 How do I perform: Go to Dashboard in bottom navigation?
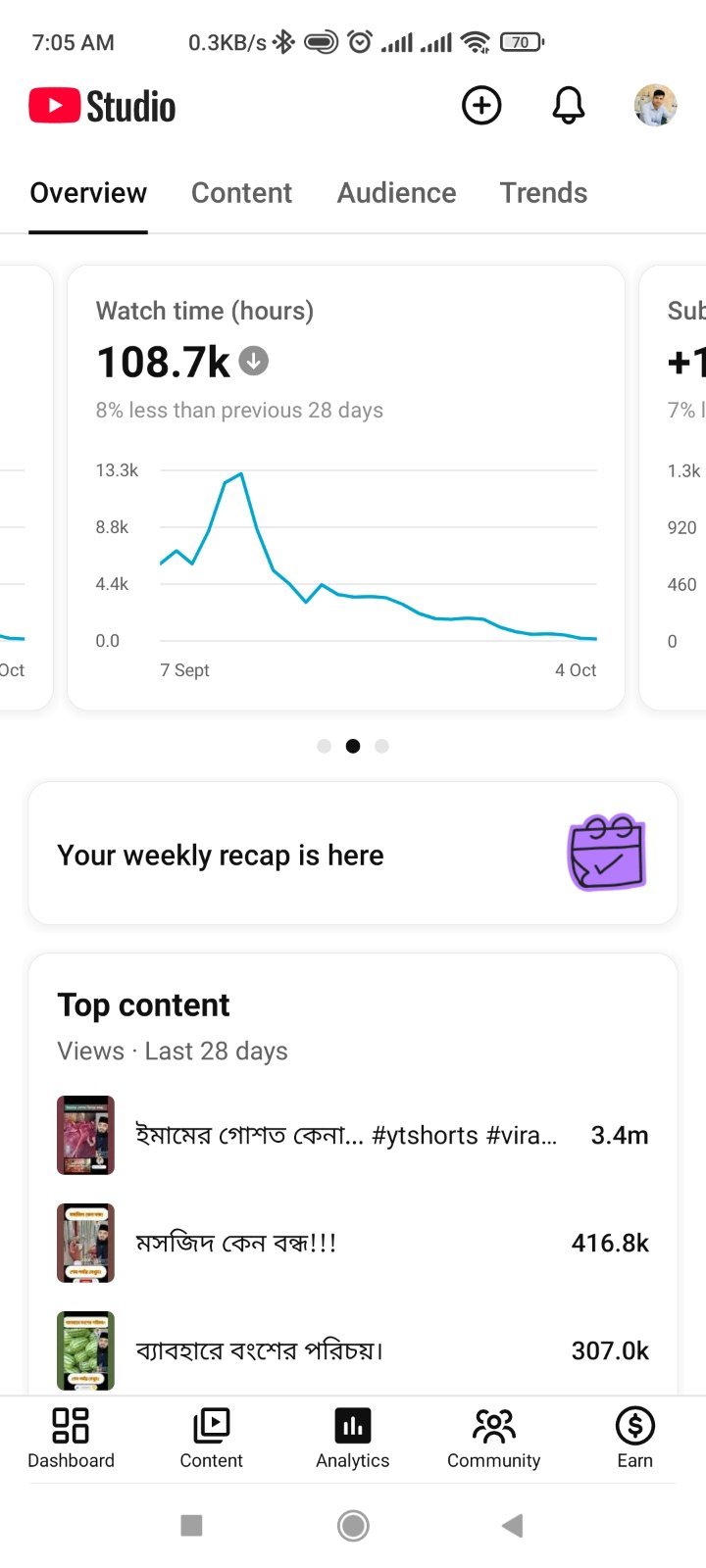click(71, 1438)
